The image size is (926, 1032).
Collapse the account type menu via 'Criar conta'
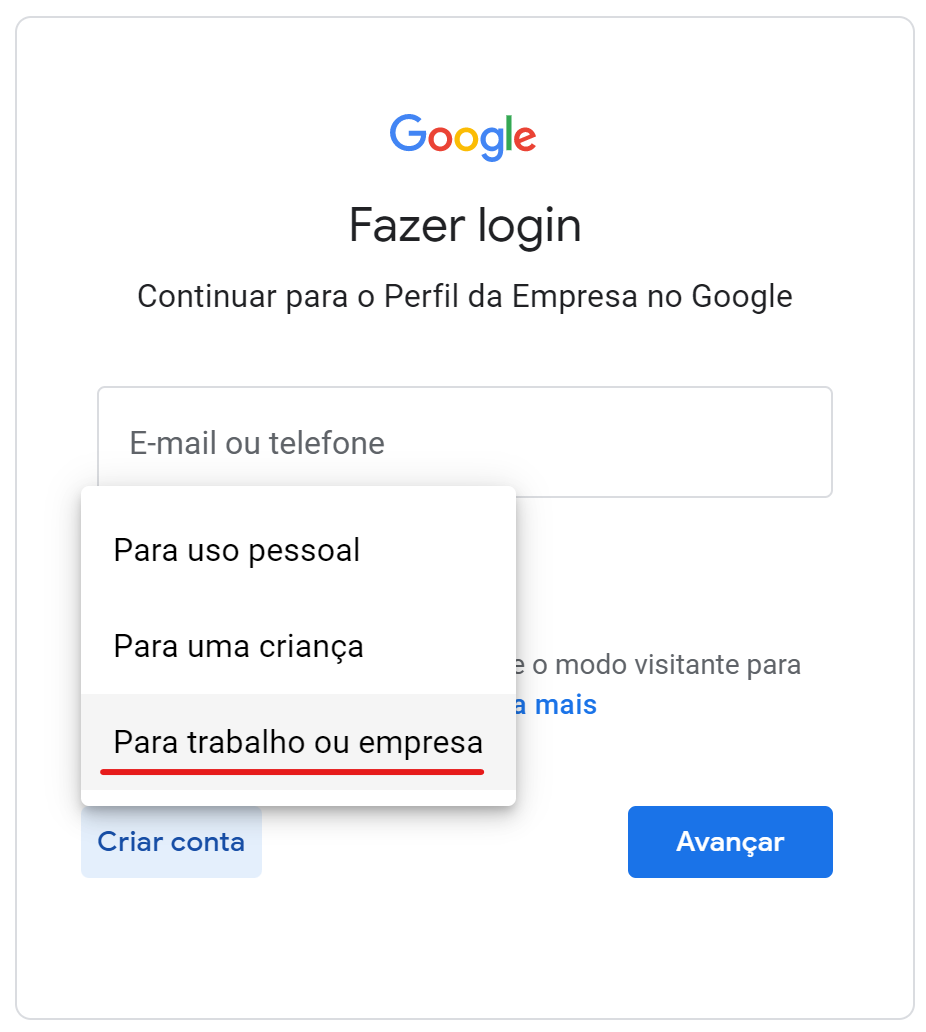(171, 842)
